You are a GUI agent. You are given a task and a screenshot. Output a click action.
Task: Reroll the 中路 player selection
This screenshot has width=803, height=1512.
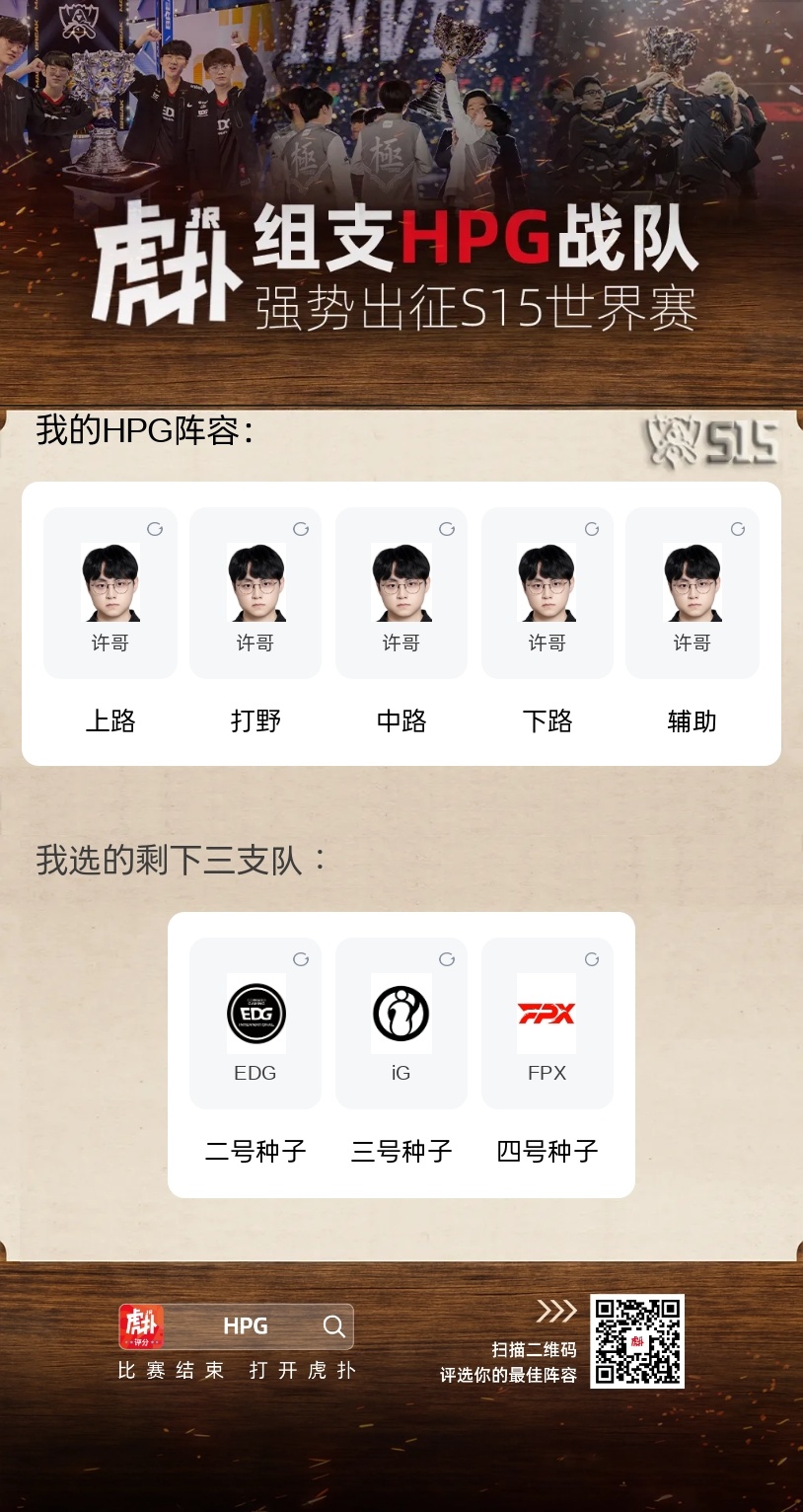point(448,529)
